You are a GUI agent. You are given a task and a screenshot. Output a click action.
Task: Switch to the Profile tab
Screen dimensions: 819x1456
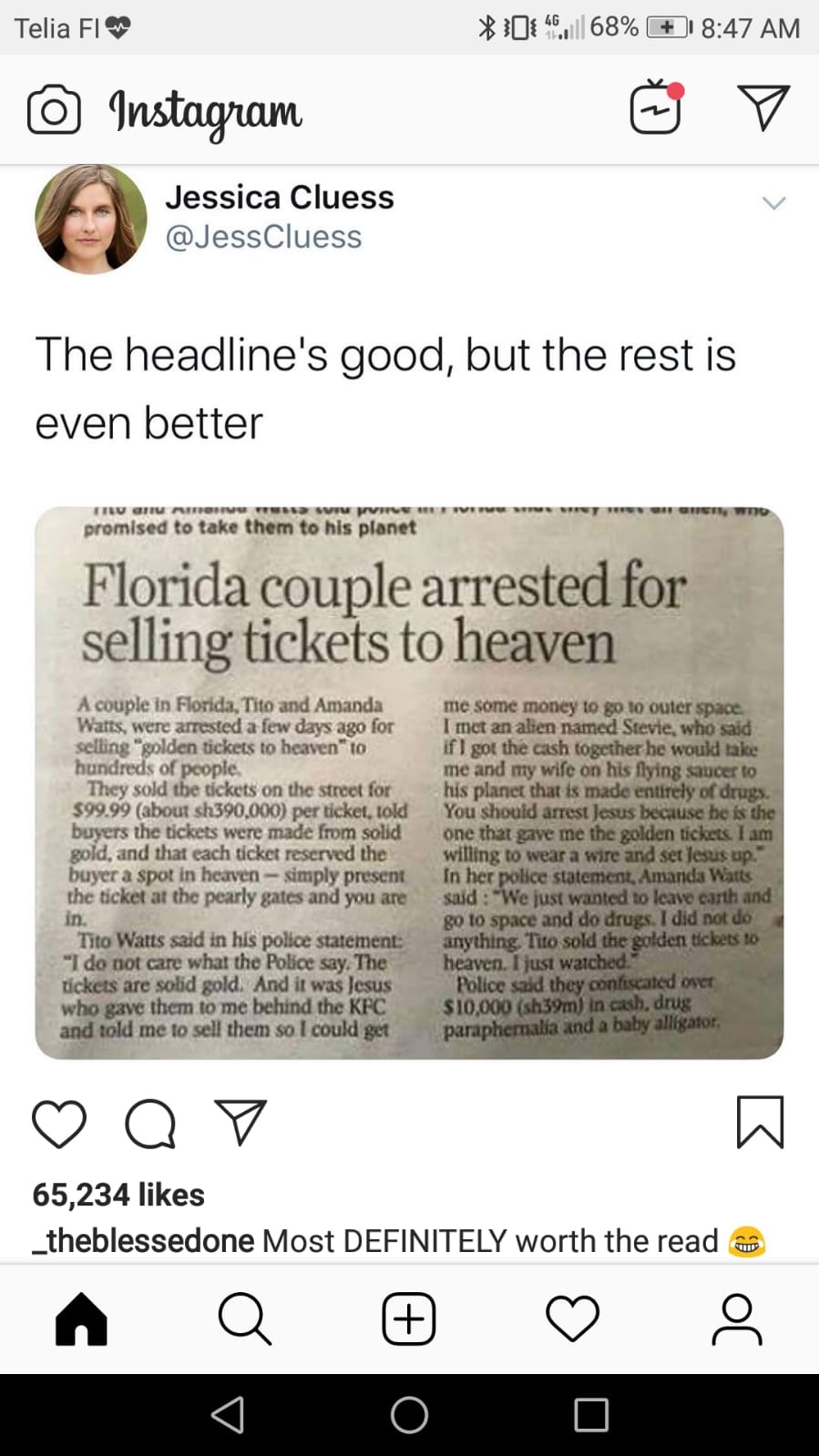click(x=736, y=1319)
